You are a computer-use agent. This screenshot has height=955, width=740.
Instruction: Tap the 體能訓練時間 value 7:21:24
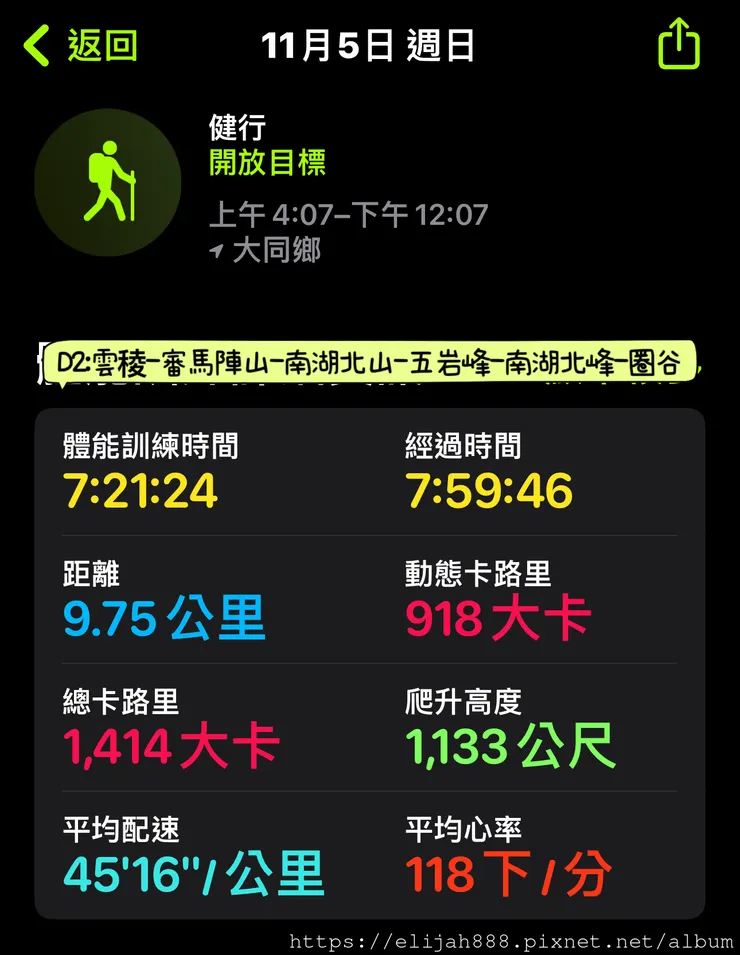tap(140, 491)
